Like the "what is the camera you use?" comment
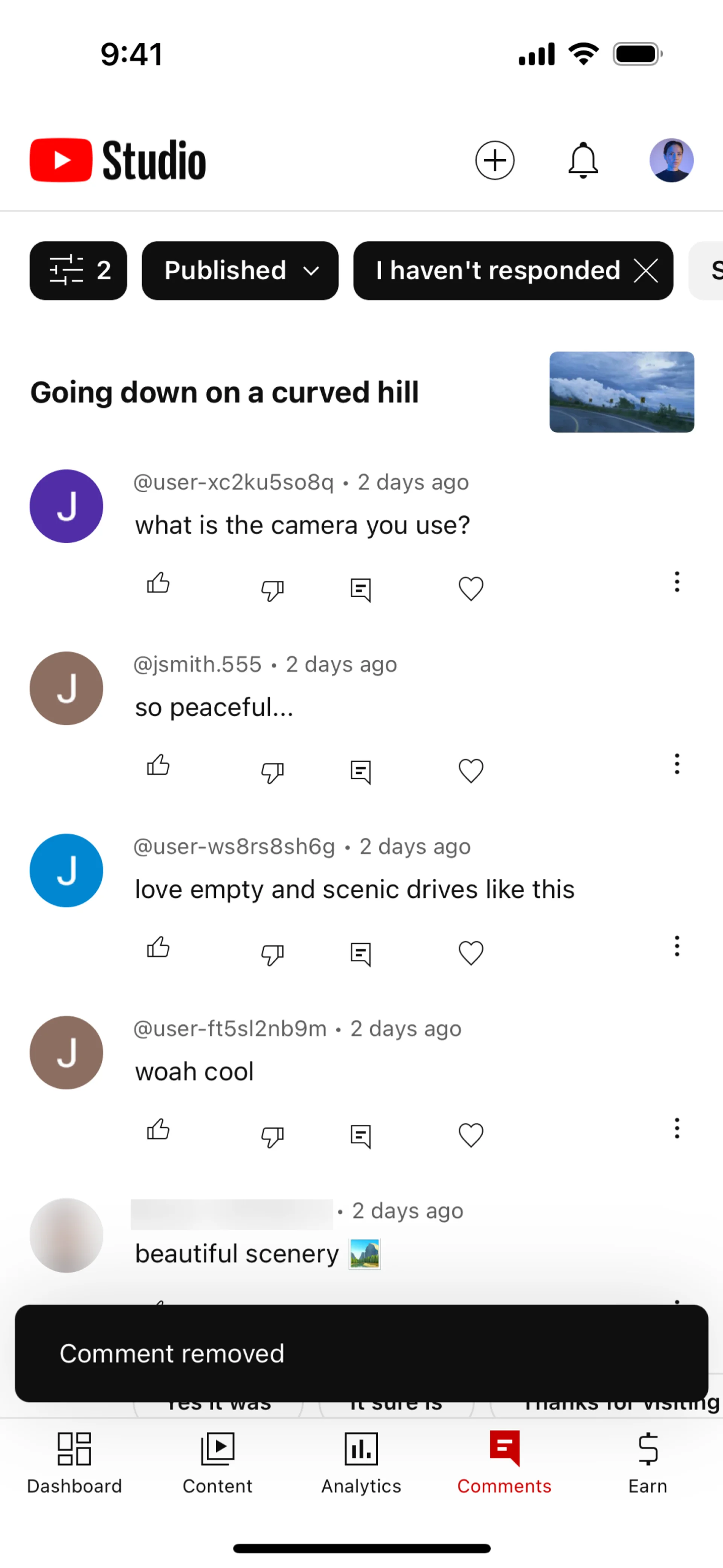The width and height of the screenshot is (723, 1568). (x=158, y=583)
